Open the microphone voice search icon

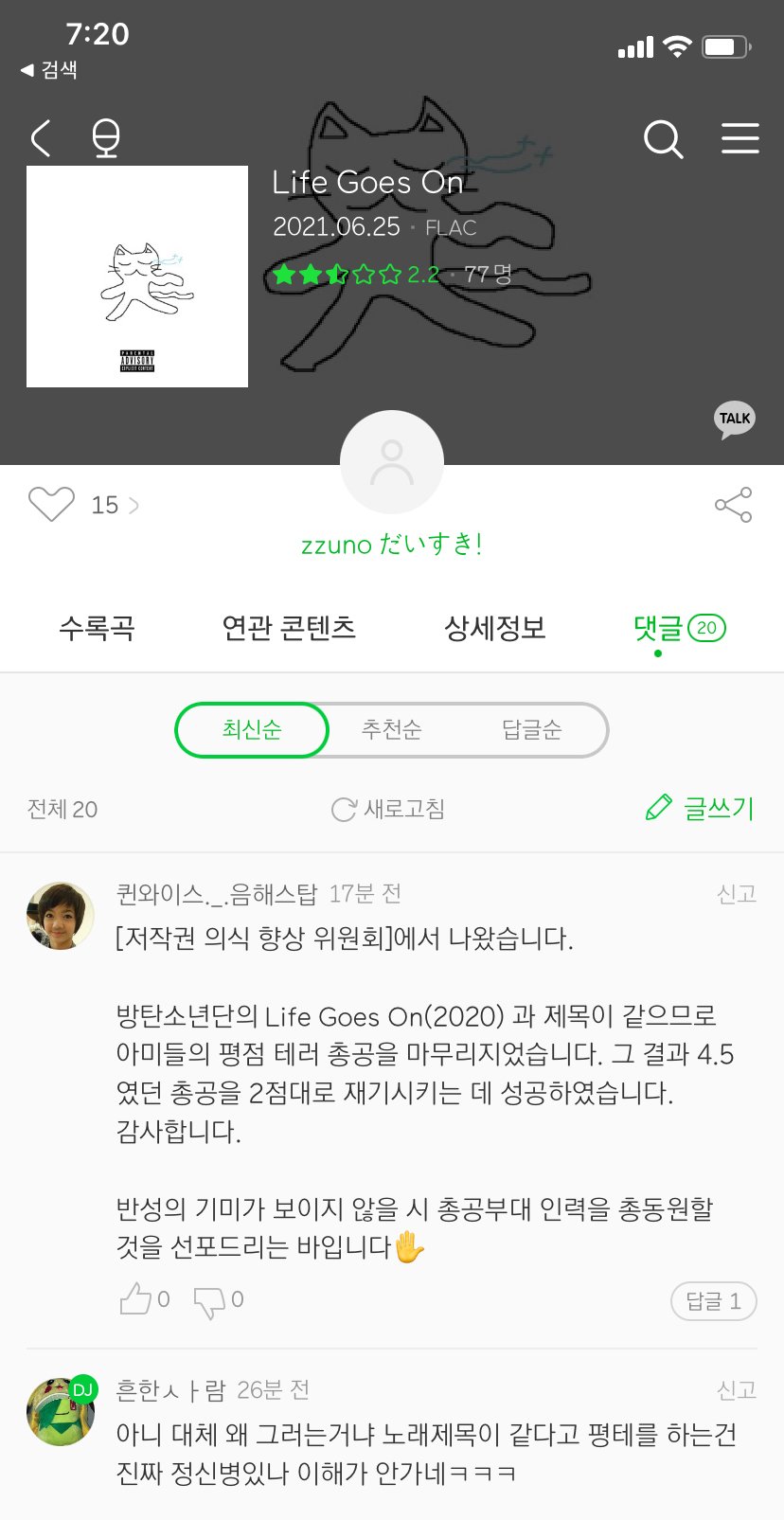click(106, 139)
